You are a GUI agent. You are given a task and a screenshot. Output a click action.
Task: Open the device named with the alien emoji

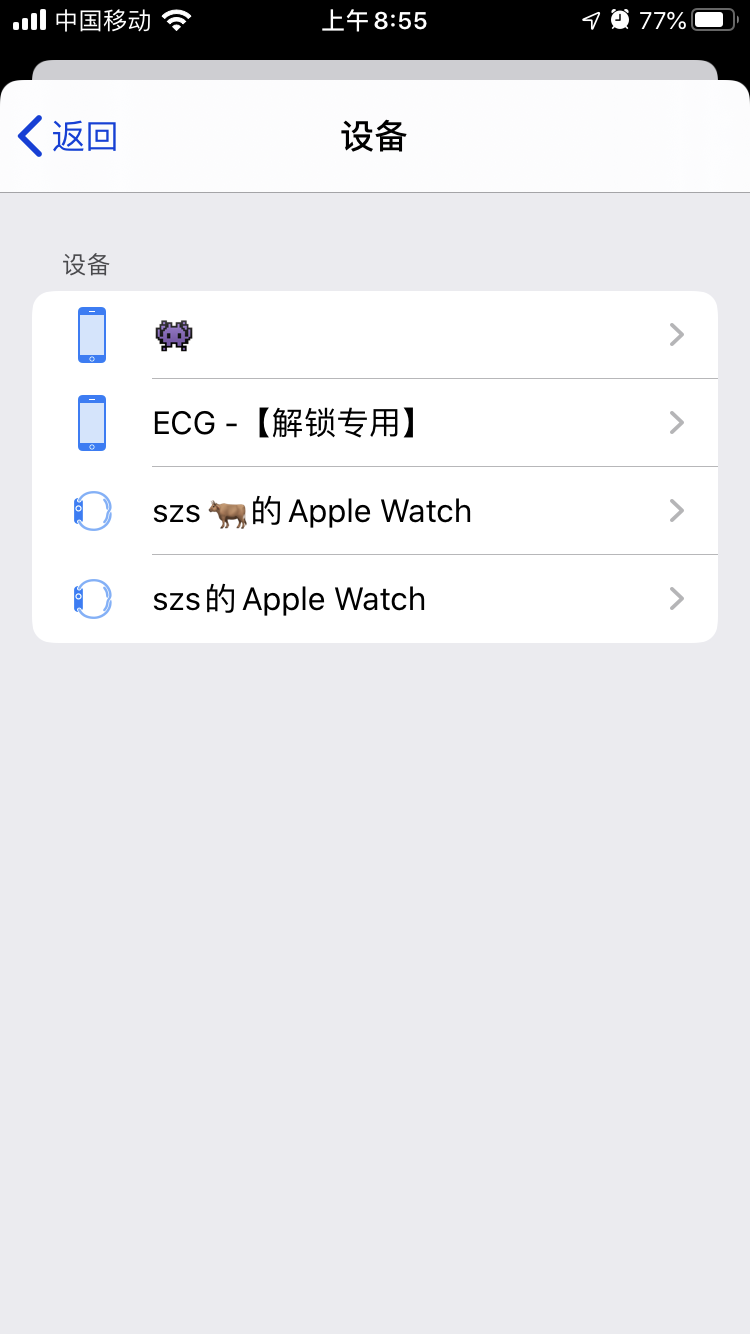[x=374, y=335]
